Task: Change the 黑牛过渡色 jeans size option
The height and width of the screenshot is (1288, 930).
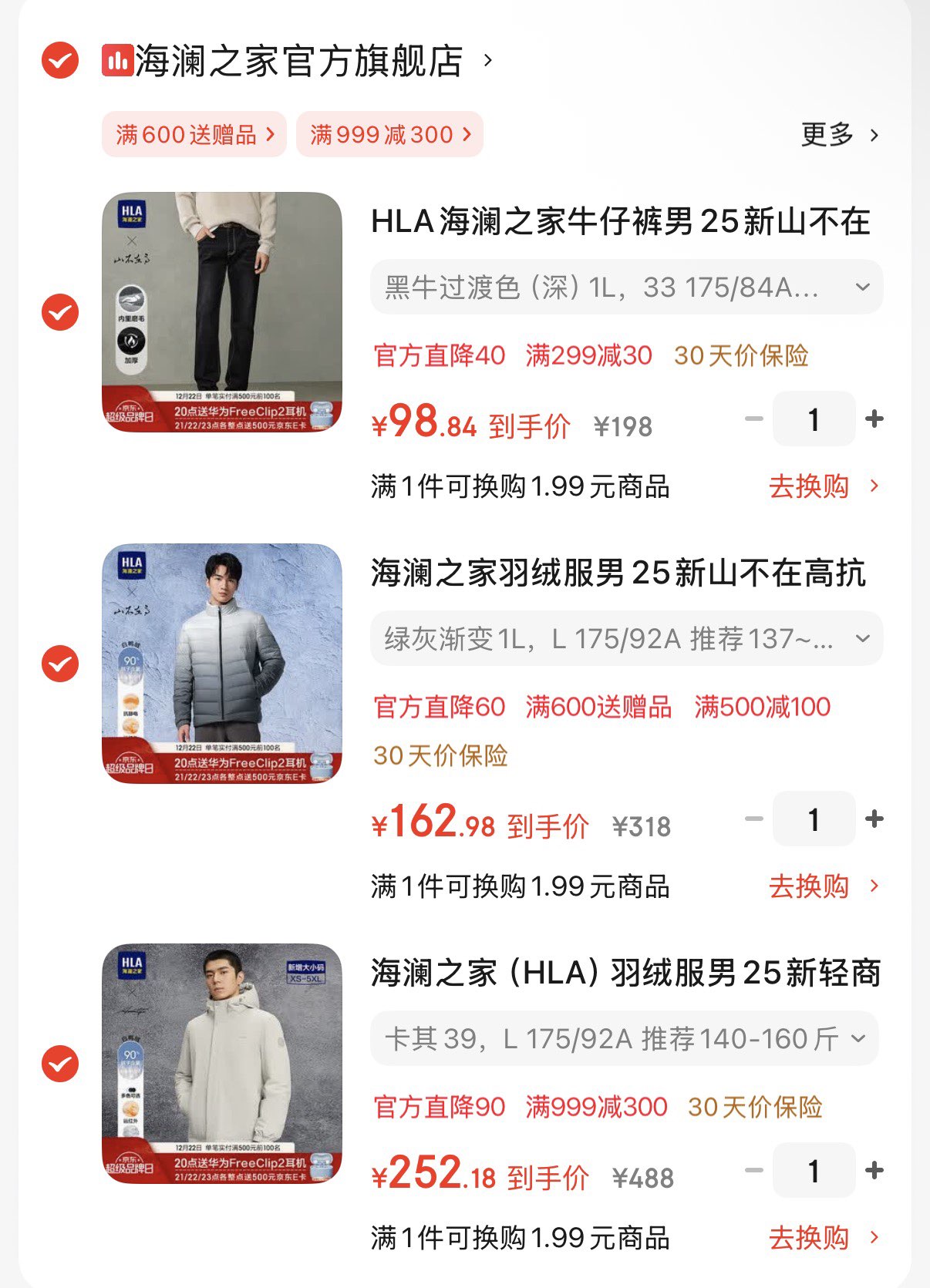Action: click(x=626, y=288)
